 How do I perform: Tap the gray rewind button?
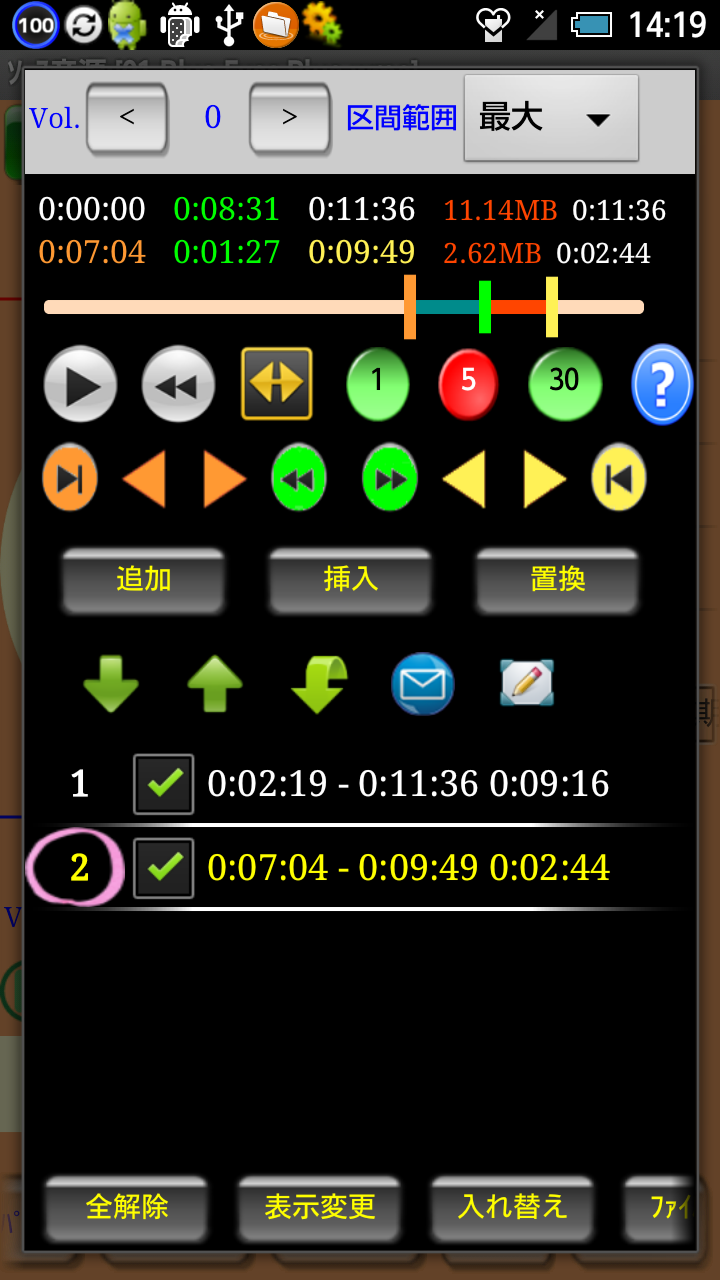click(x=178, y=384)
